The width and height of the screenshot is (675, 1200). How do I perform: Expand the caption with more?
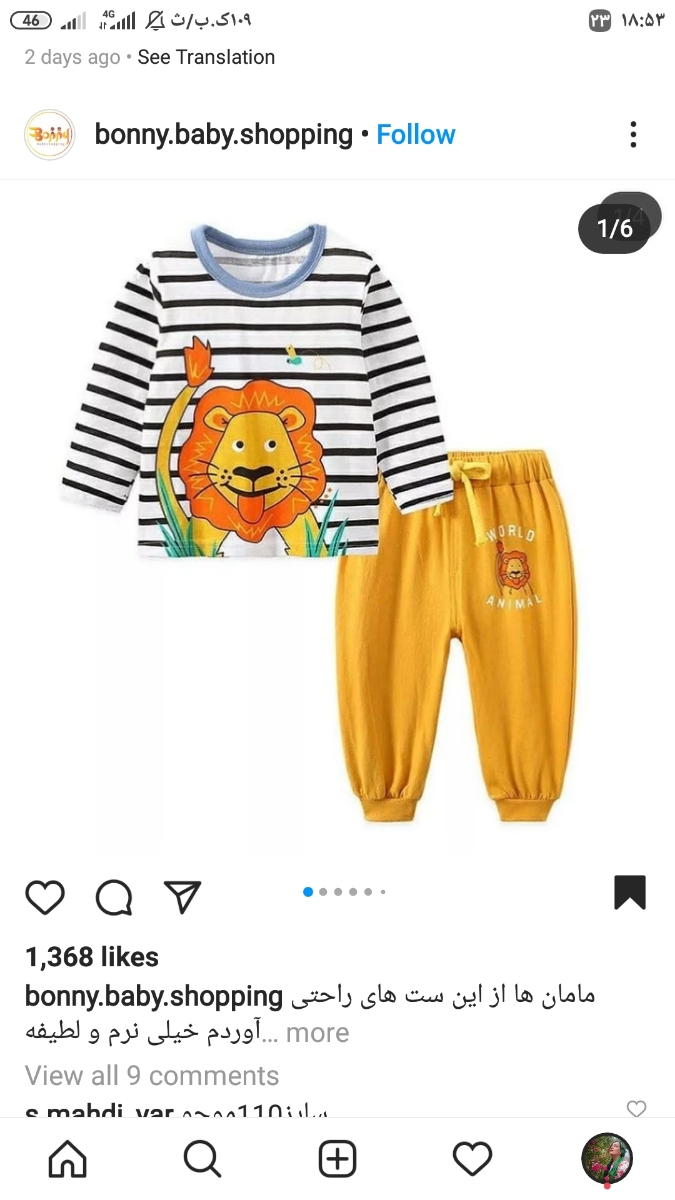[317, 1033]
